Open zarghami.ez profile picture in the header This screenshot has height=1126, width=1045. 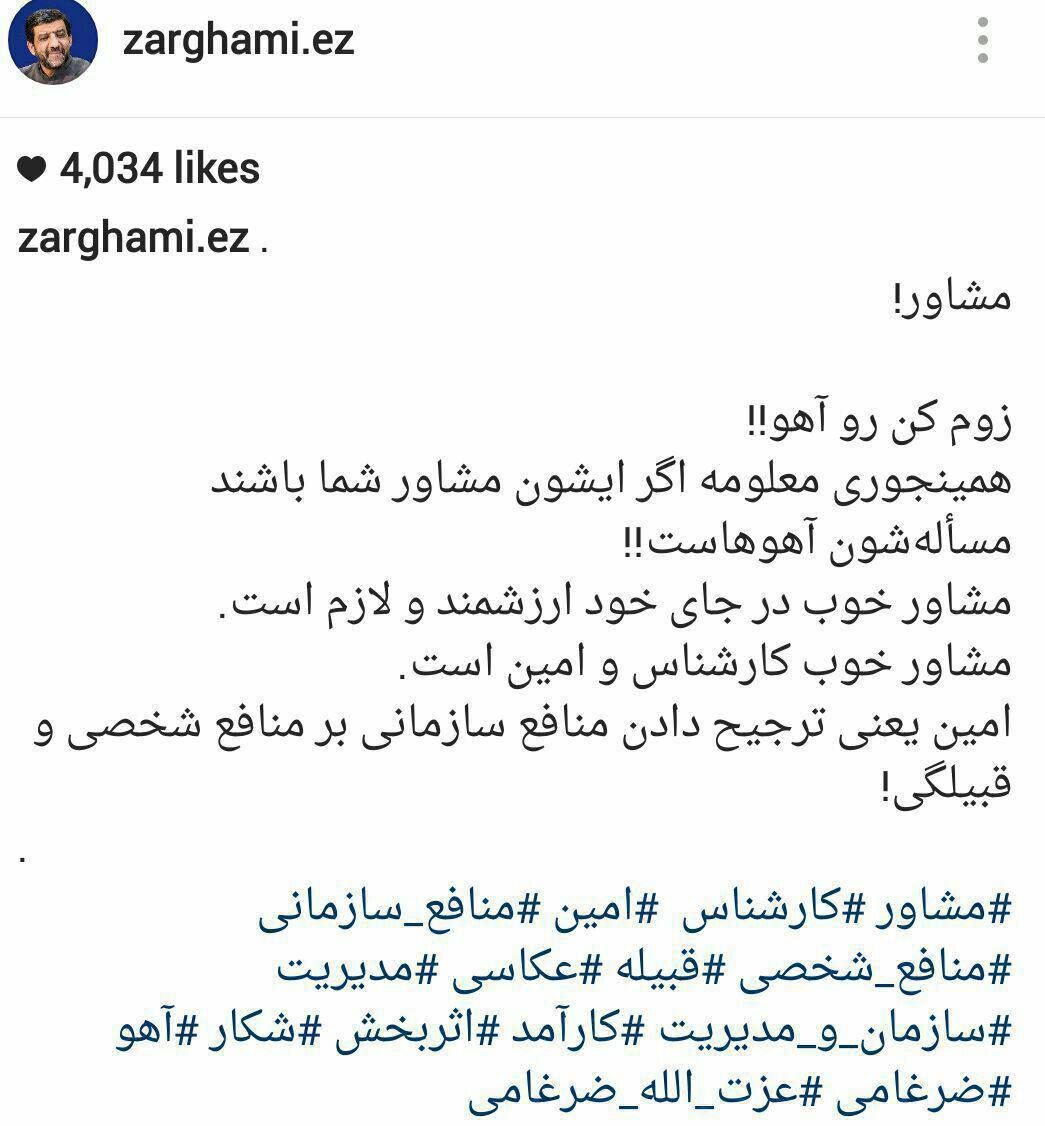53,43
